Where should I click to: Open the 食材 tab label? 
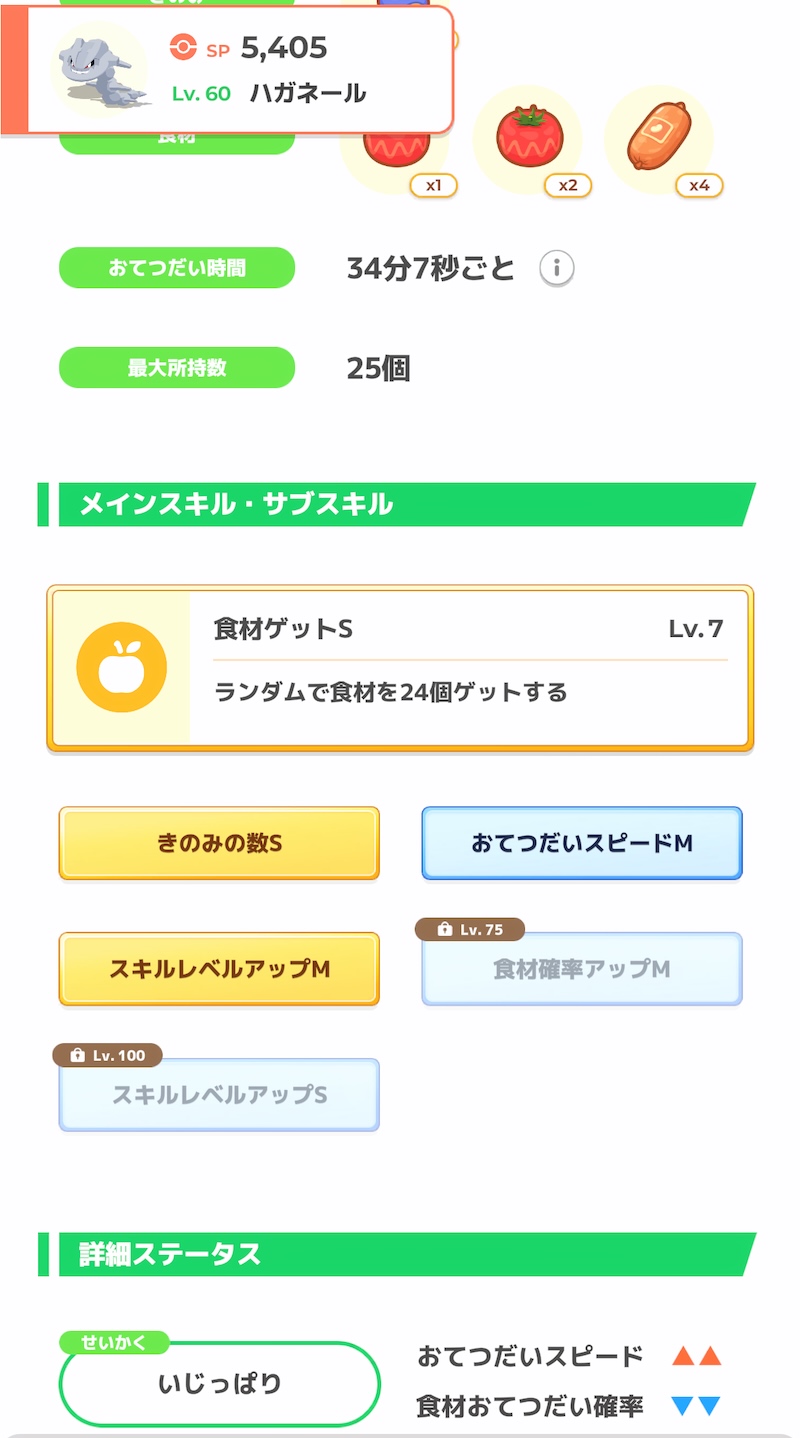(177, 137)
